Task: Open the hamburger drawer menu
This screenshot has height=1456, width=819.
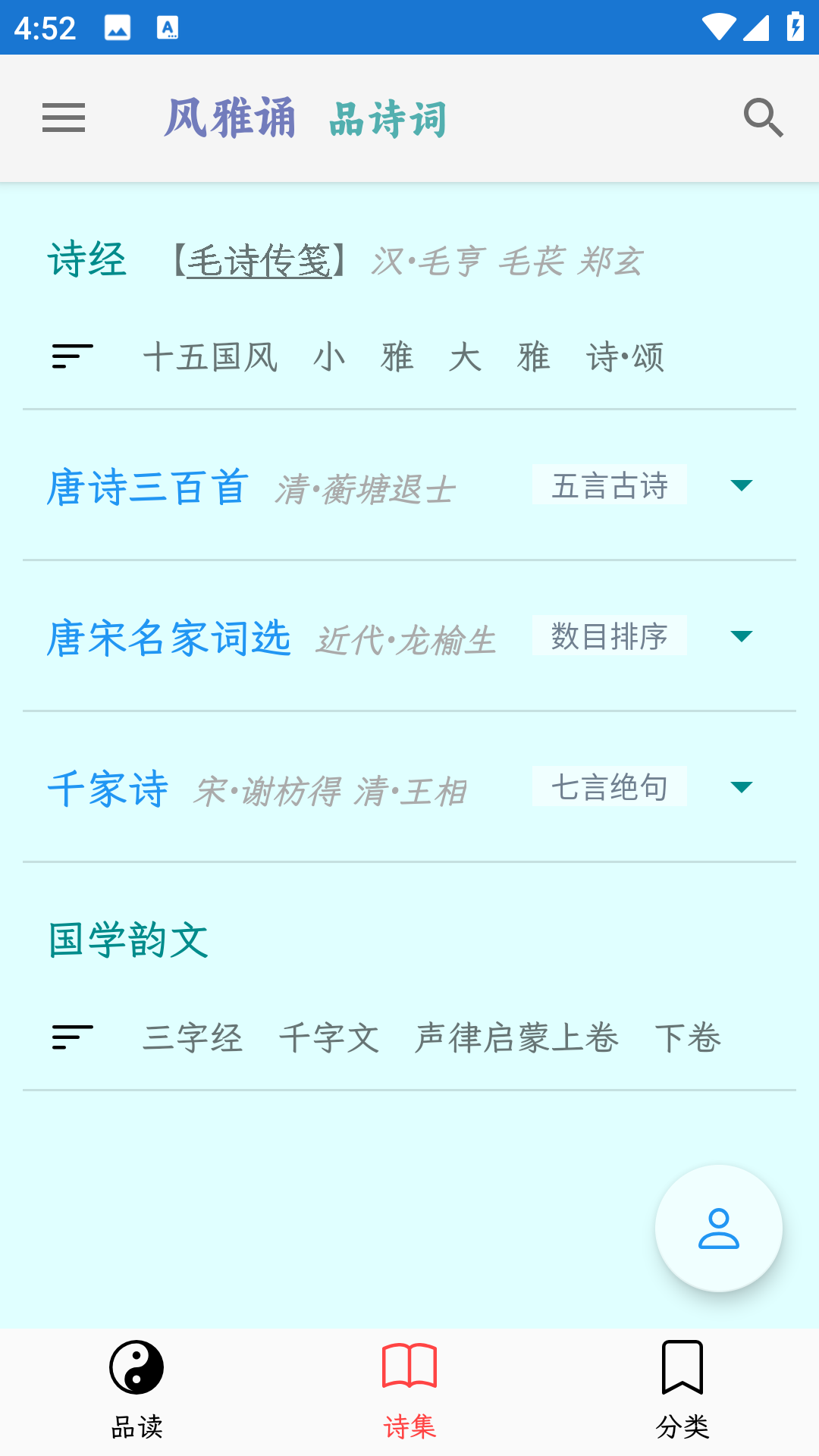Action: pos(64,118)
